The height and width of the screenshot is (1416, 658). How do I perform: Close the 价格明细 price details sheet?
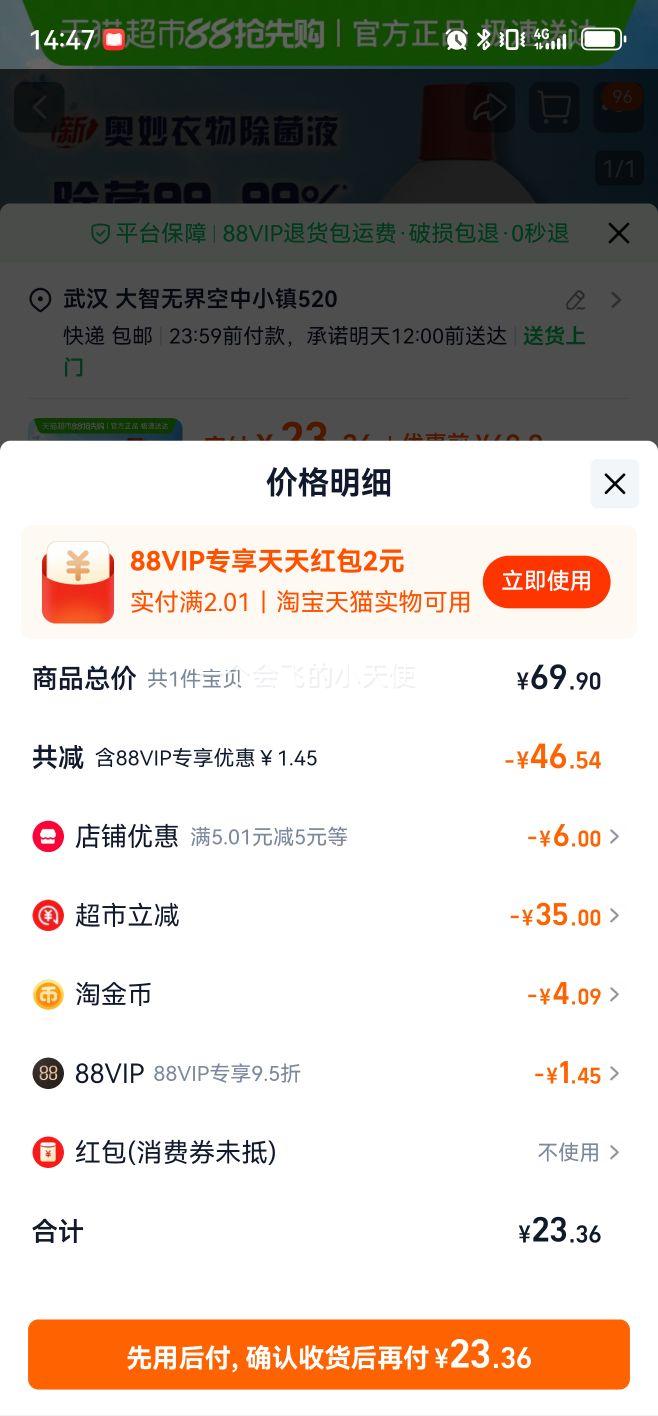click(x=614, y=484)
